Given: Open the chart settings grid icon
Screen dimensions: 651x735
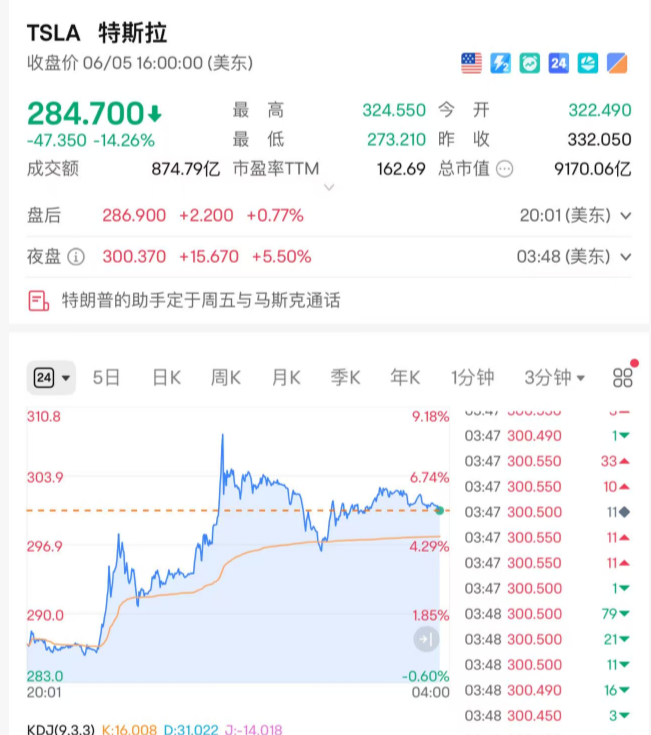Looking at the screenshot, I should tap(623, 377).
